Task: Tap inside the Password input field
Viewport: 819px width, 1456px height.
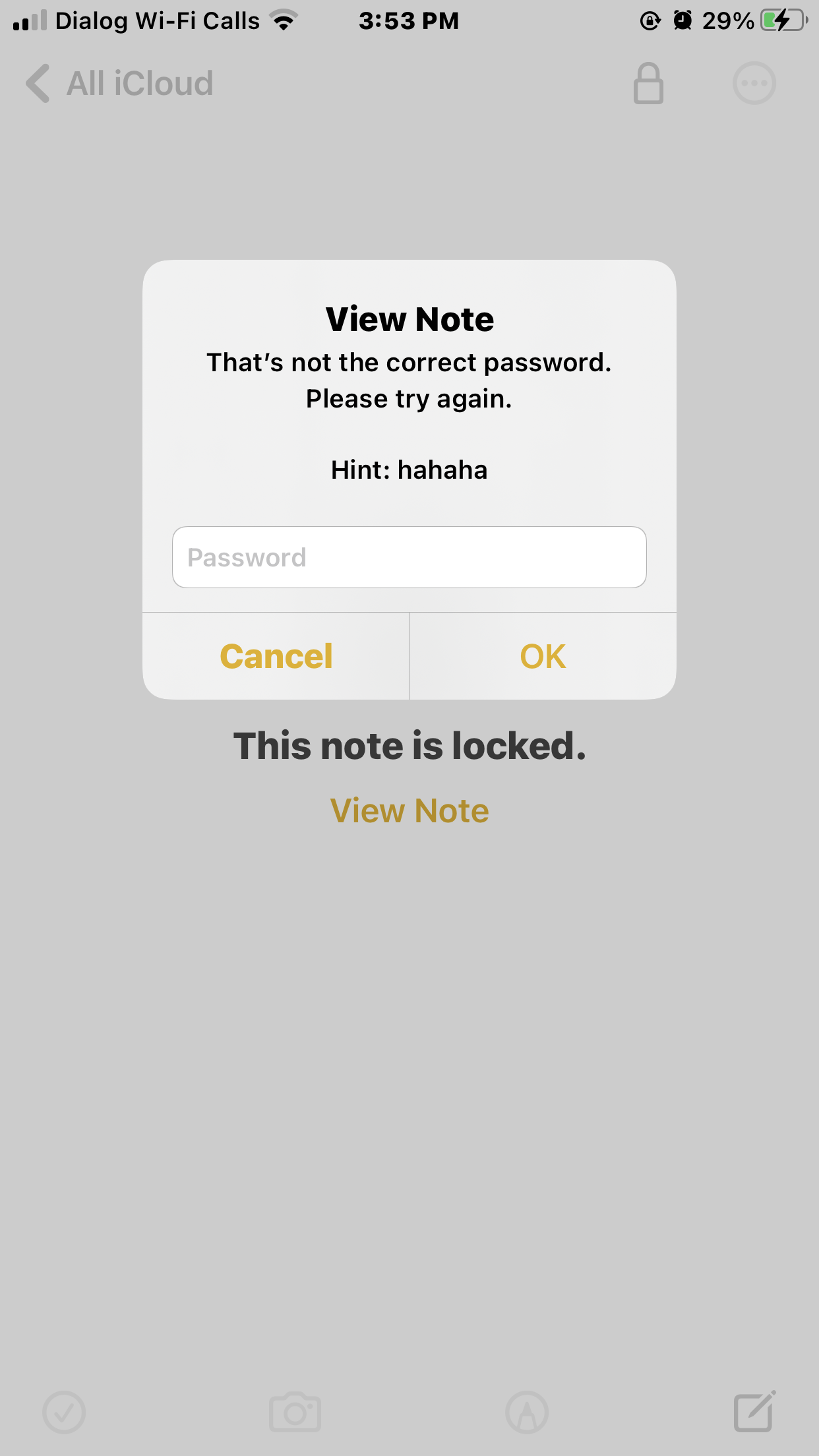Action: (x=409, y=557)
